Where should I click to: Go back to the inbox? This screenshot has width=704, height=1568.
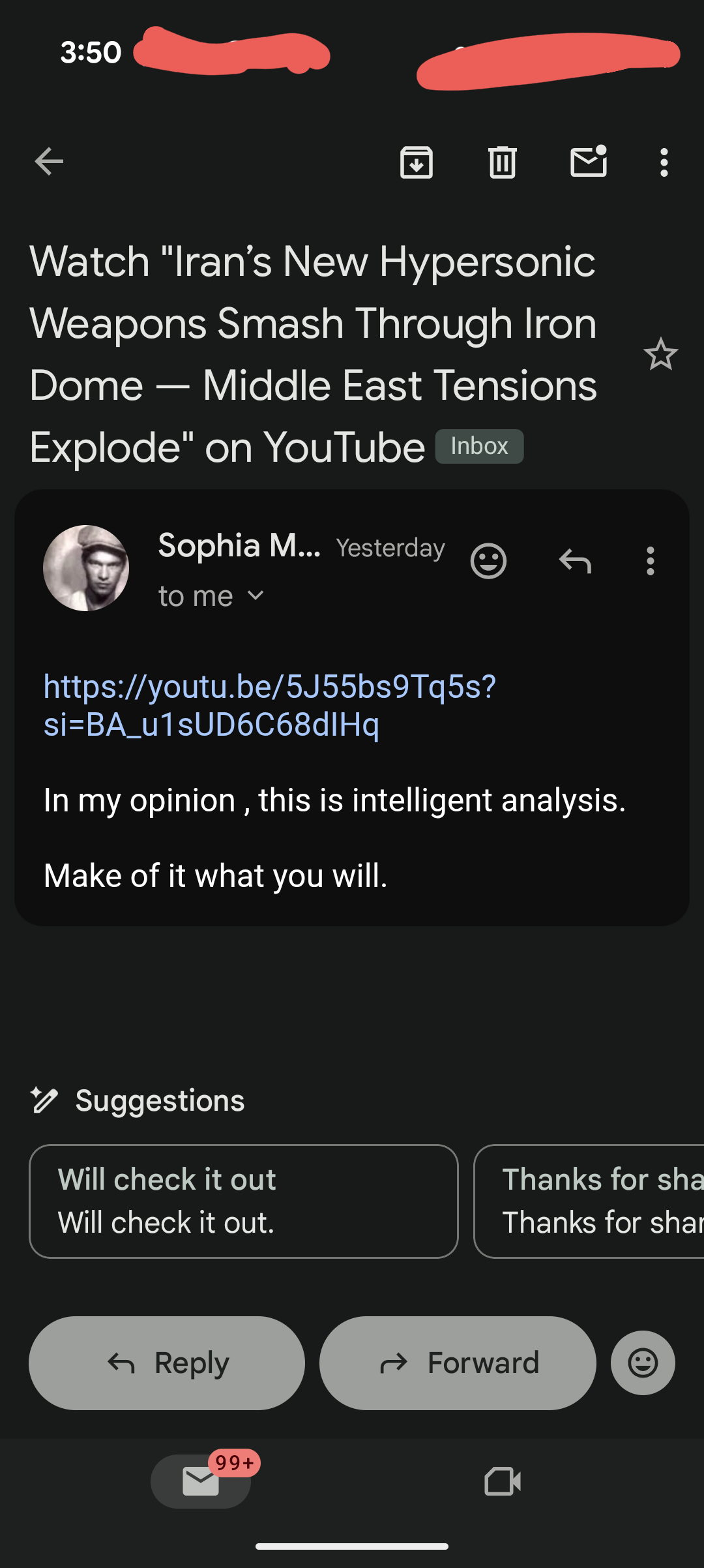coord(49,162)
